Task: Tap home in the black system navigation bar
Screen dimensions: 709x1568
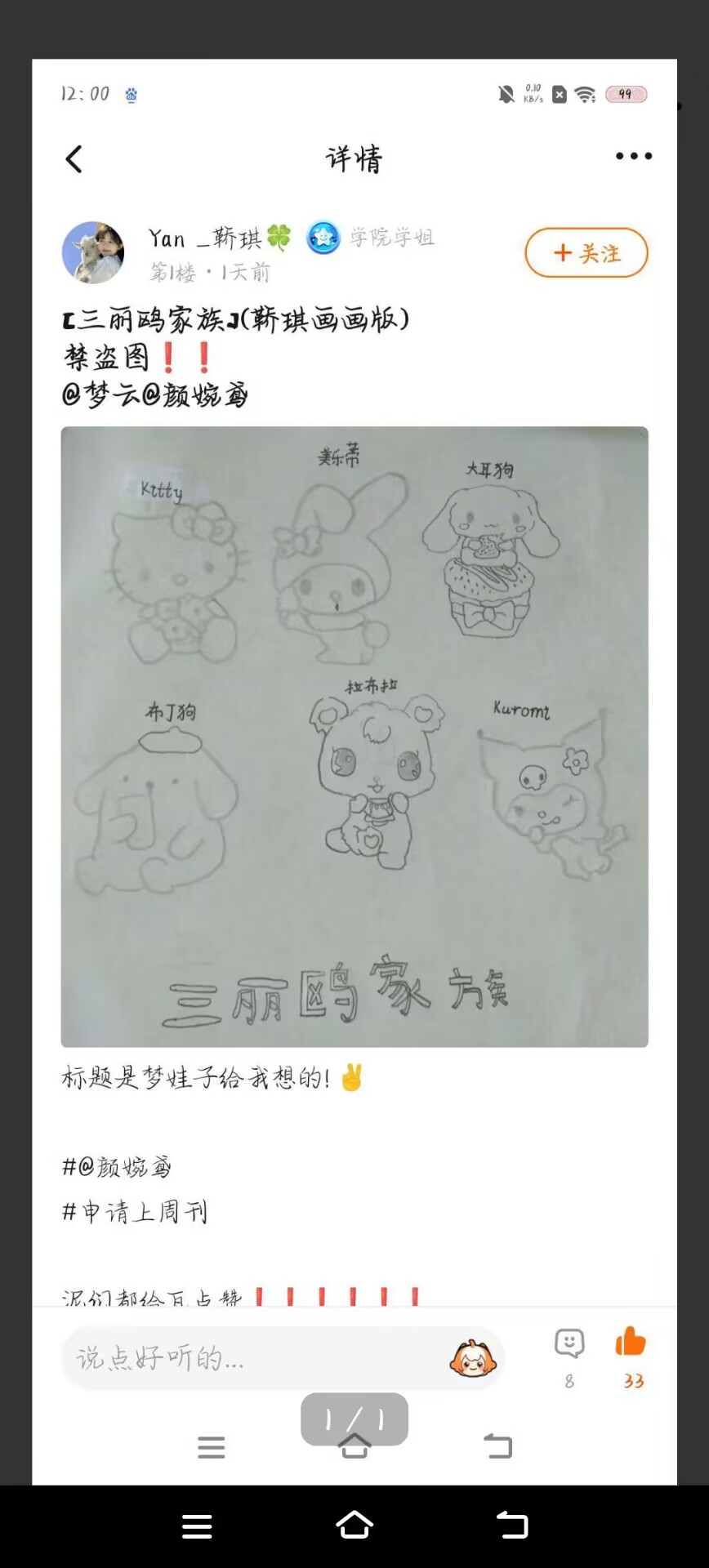Action: click(x=354, y=1524)
